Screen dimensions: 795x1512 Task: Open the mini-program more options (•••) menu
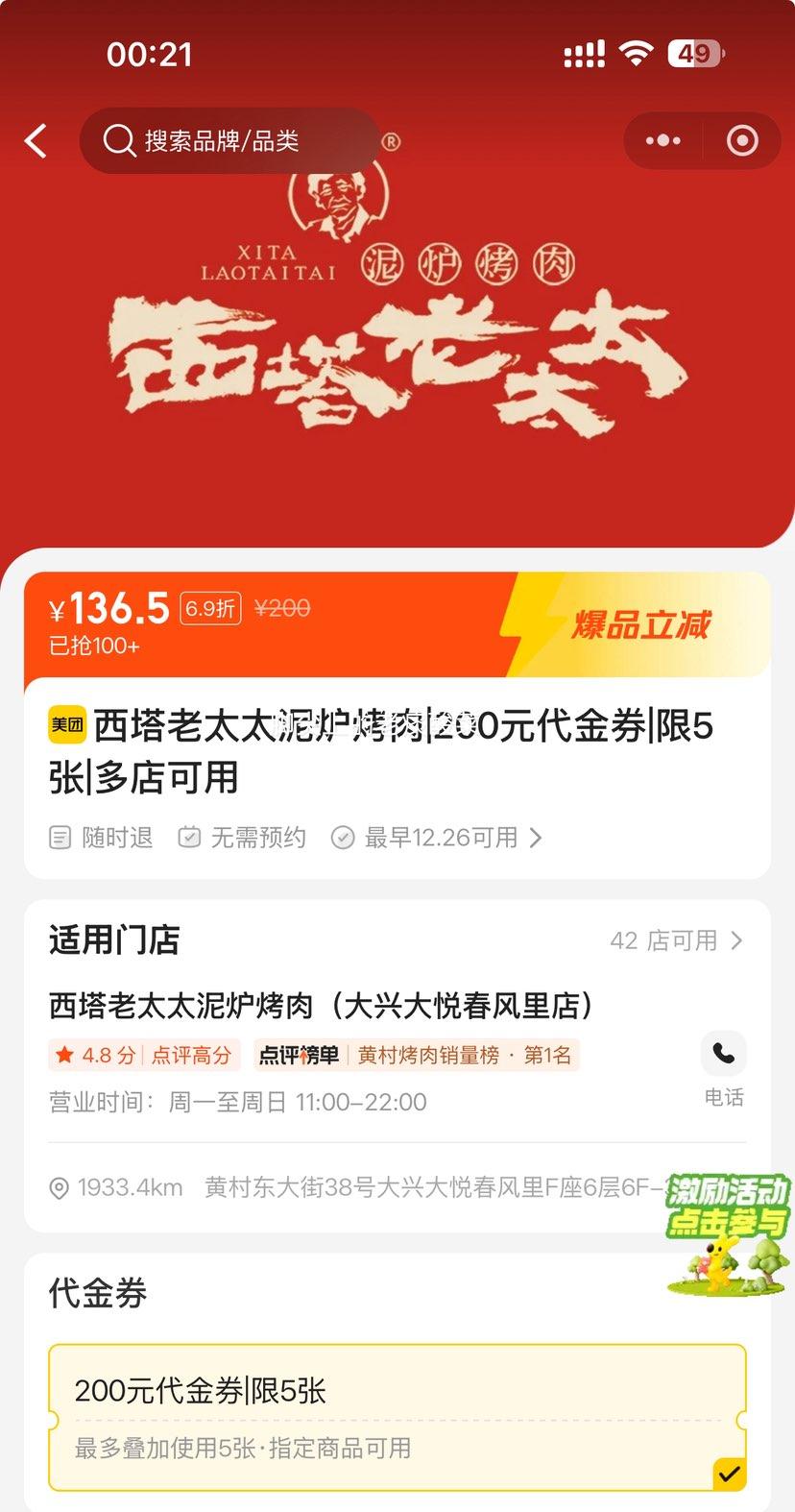pos(662,140)
